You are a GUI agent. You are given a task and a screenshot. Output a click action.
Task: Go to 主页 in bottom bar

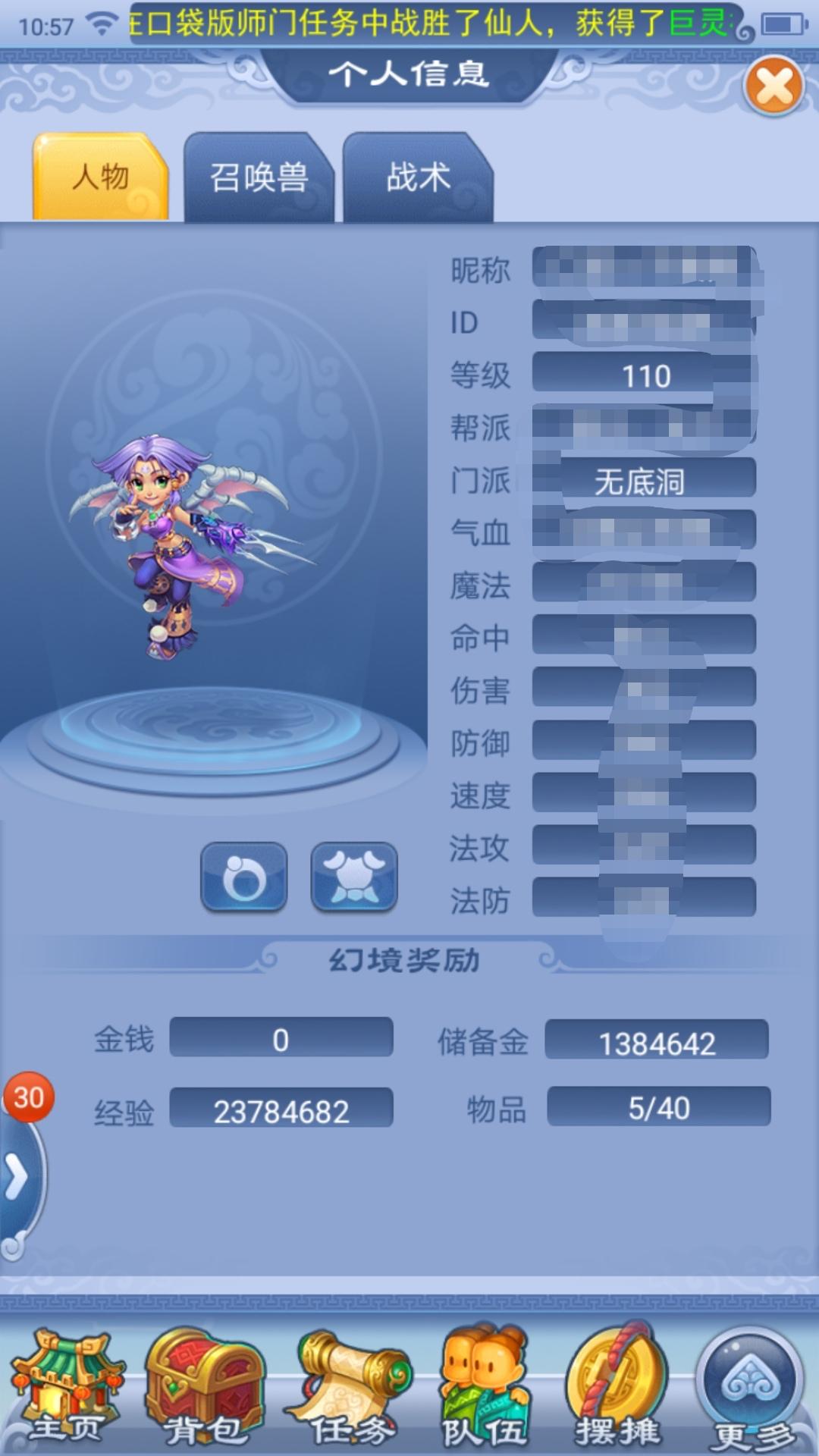[x=67, y=1388]
